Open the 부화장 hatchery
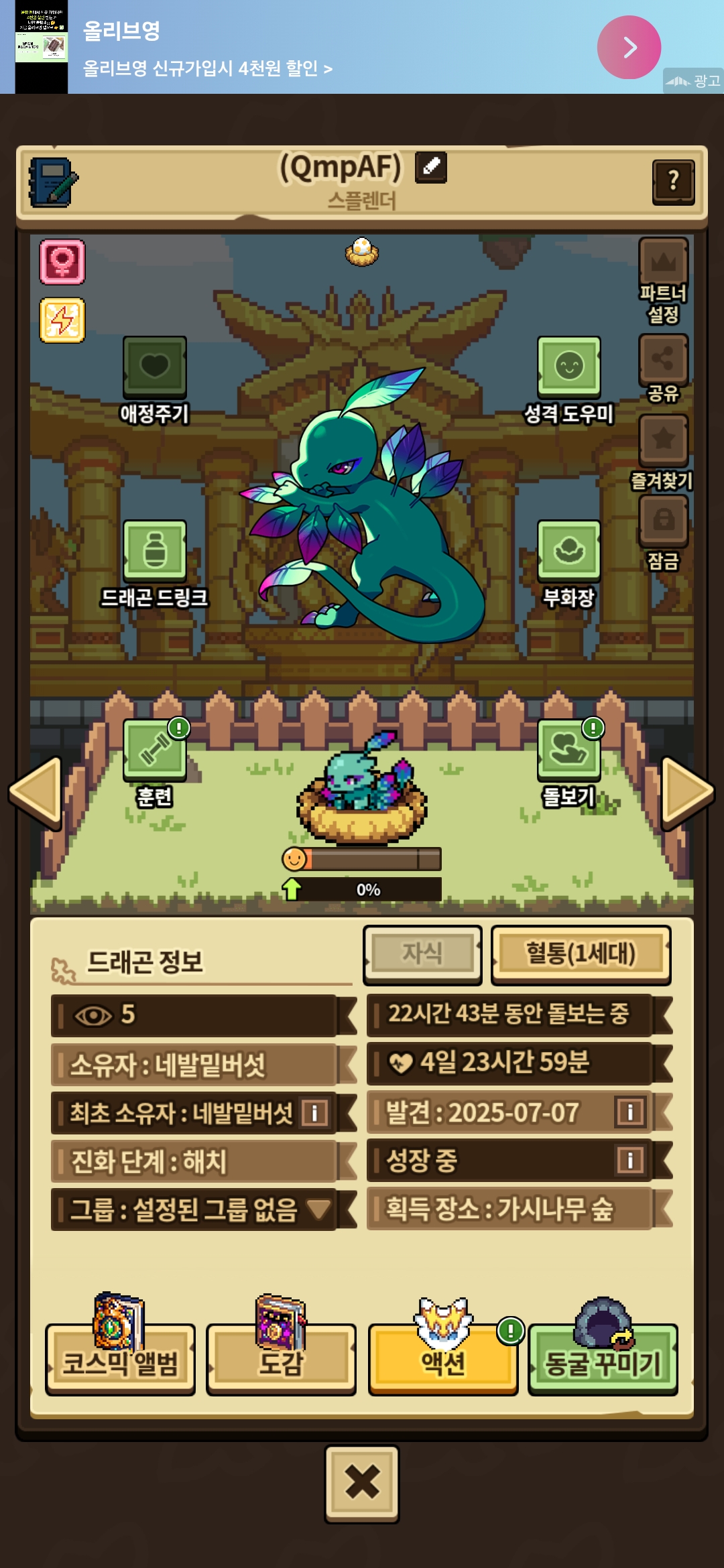 point(569,564)
